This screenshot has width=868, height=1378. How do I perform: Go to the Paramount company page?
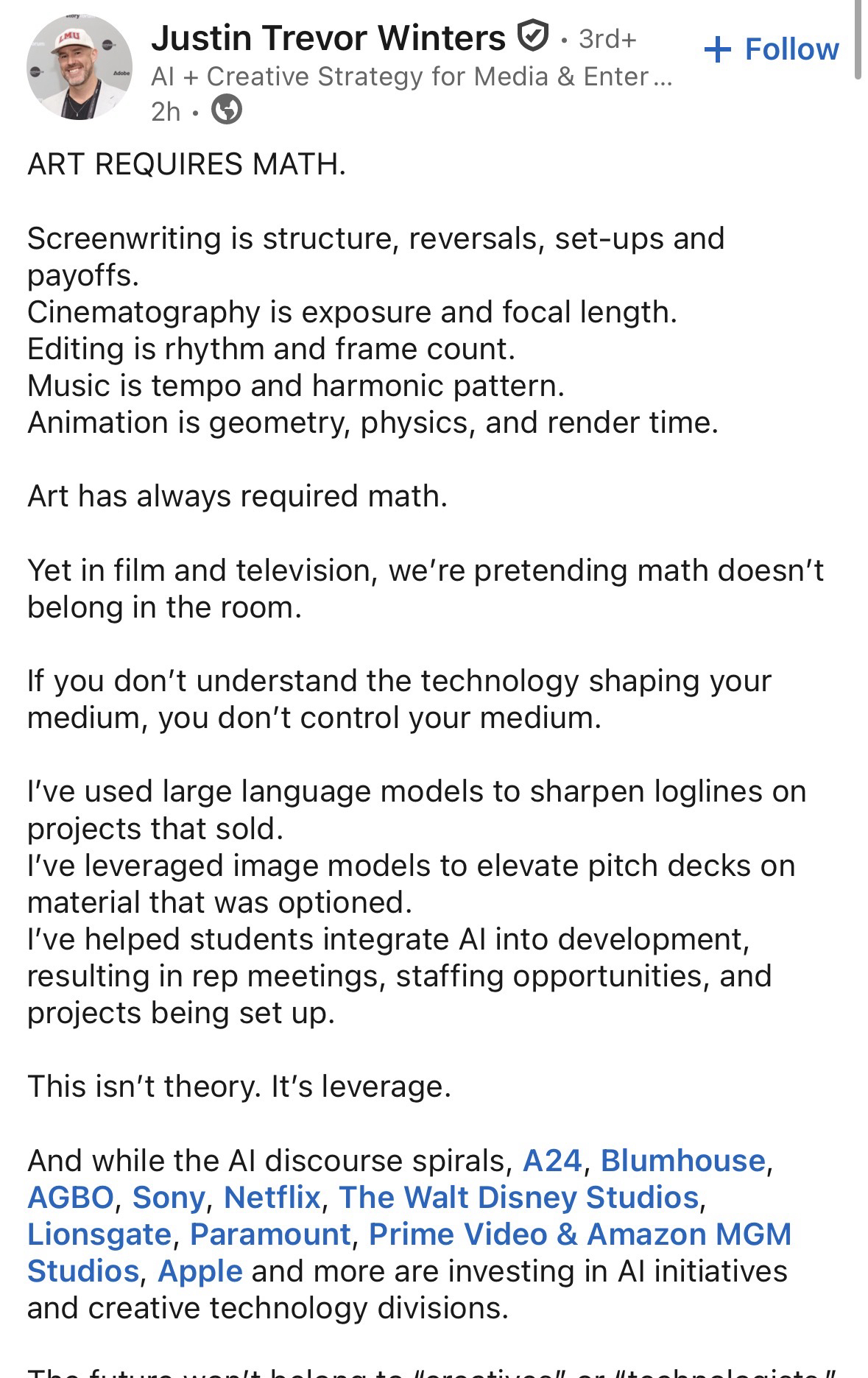coord(270,1234)
